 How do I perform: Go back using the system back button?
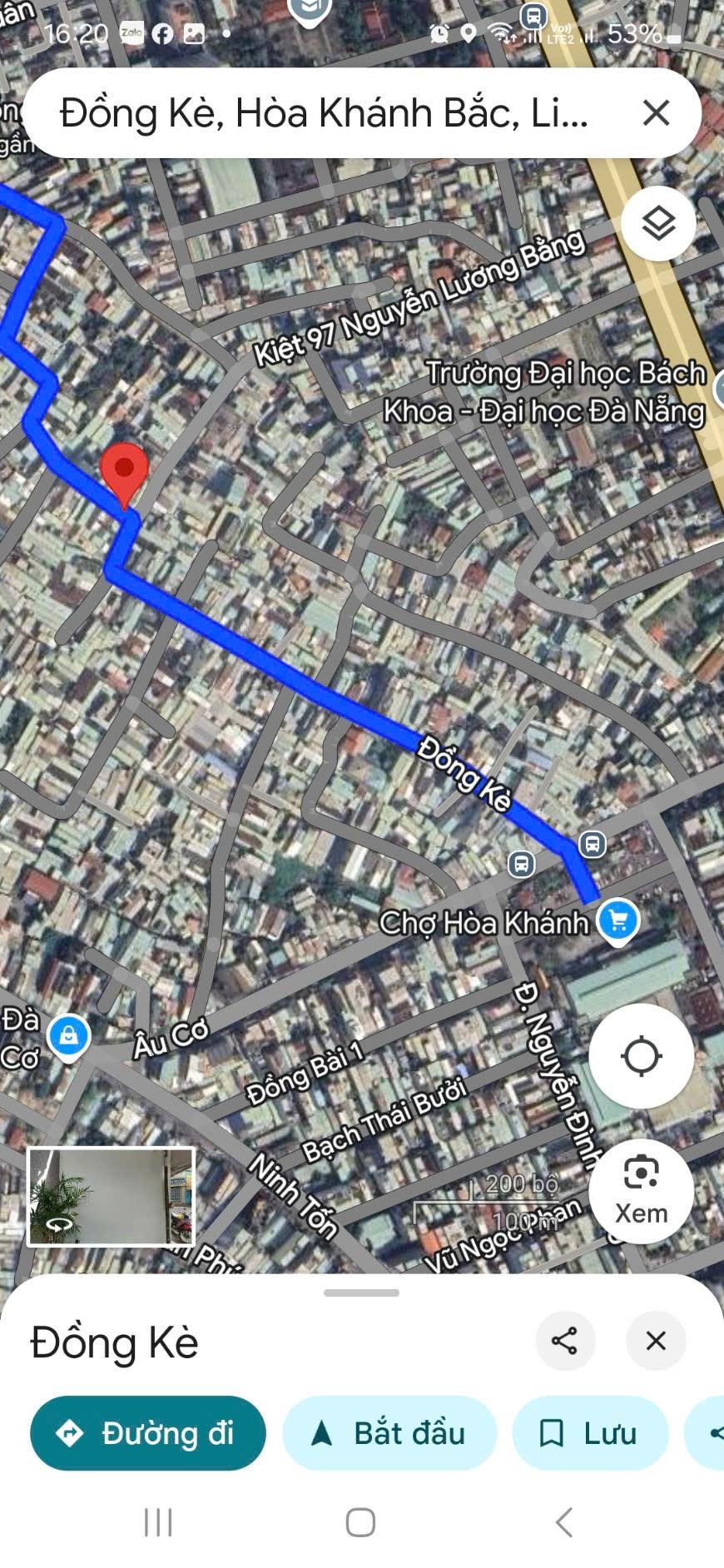point(563,1522)
